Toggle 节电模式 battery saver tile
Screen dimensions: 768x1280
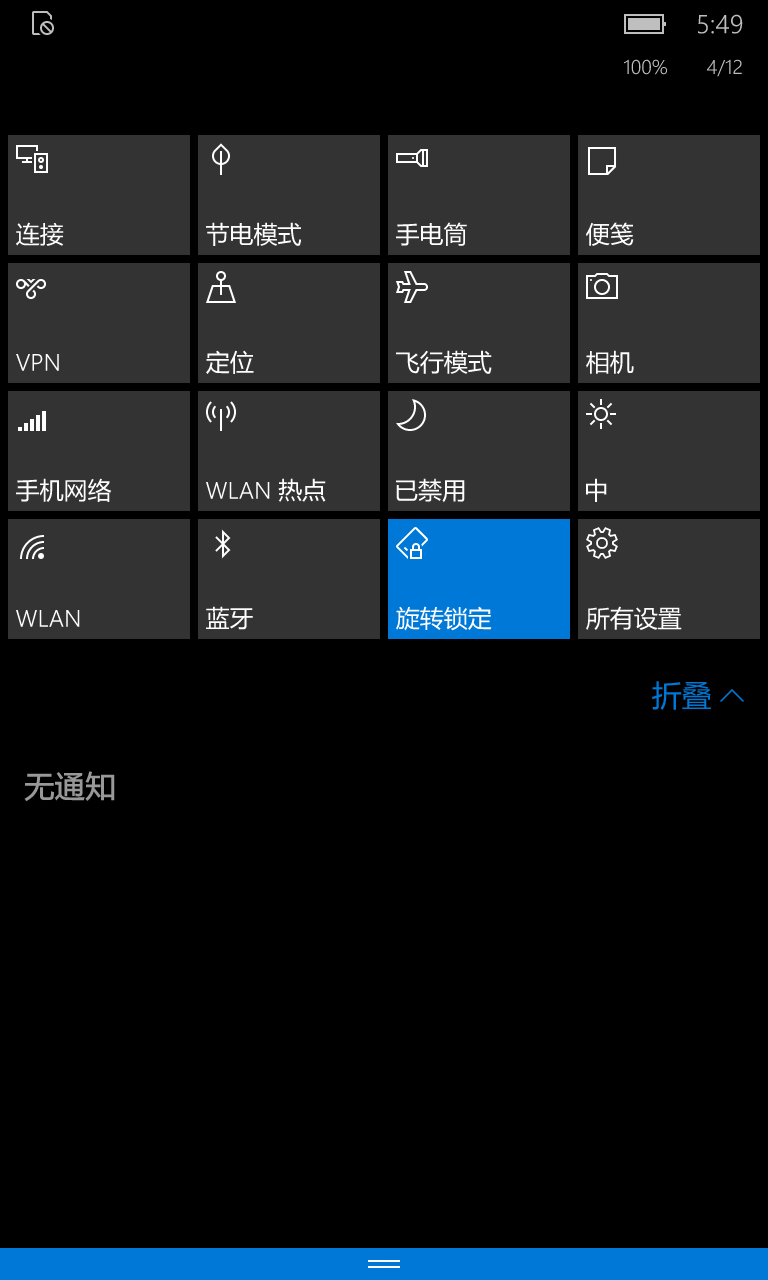(x=289, y=195)
